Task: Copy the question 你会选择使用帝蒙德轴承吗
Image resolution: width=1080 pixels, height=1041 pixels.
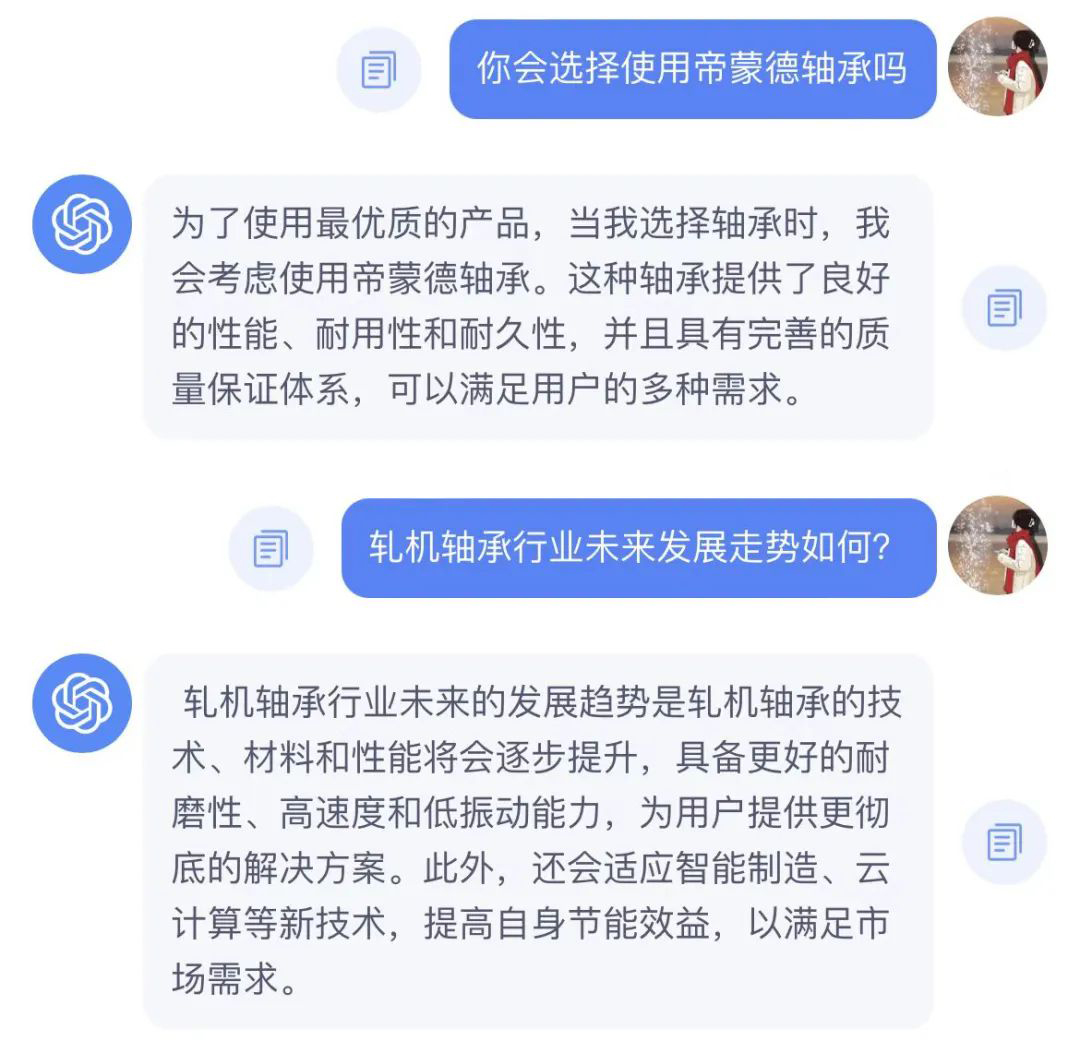Action: pyautogui.click(x=378, y=70)
